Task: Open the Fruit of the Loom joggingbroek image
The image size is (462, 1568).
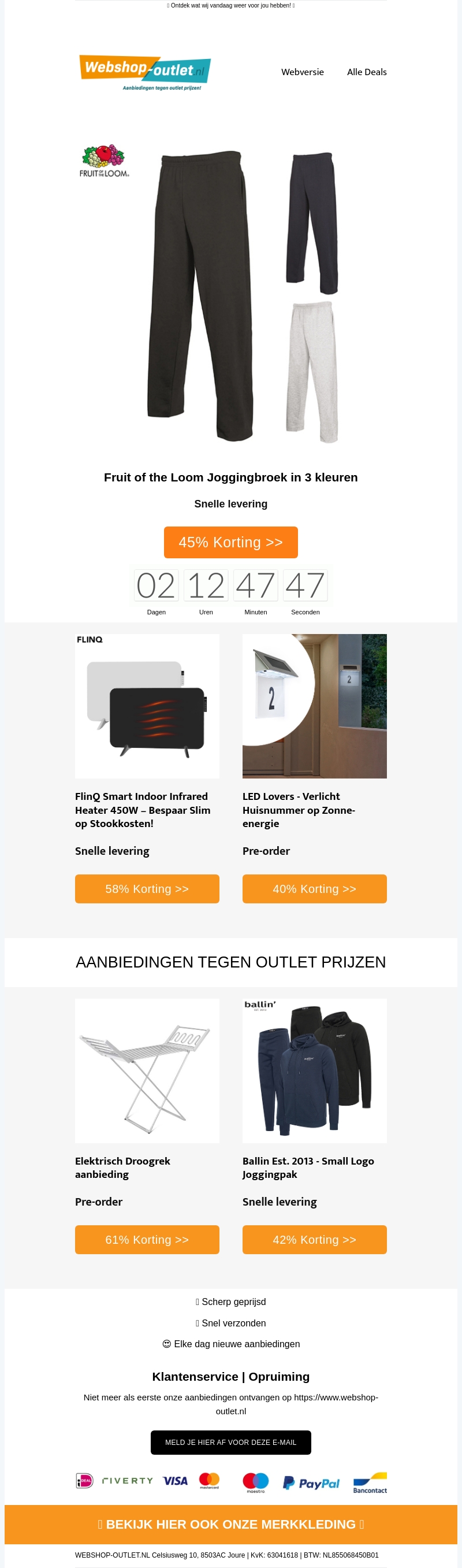Action: click(230, 295)
